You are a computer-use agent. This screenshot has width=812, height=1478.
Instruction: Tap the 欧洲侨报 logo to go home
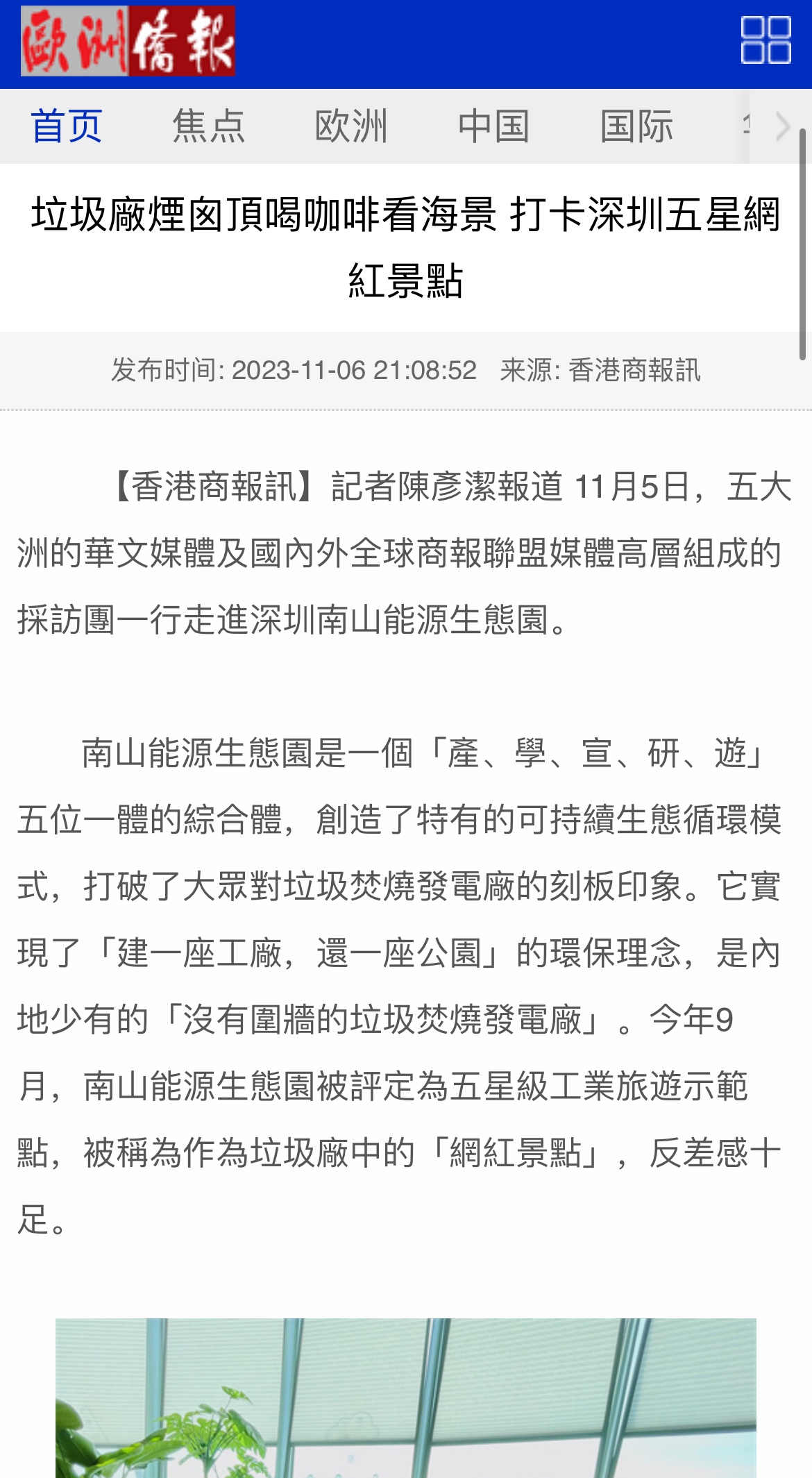(128, 41)
